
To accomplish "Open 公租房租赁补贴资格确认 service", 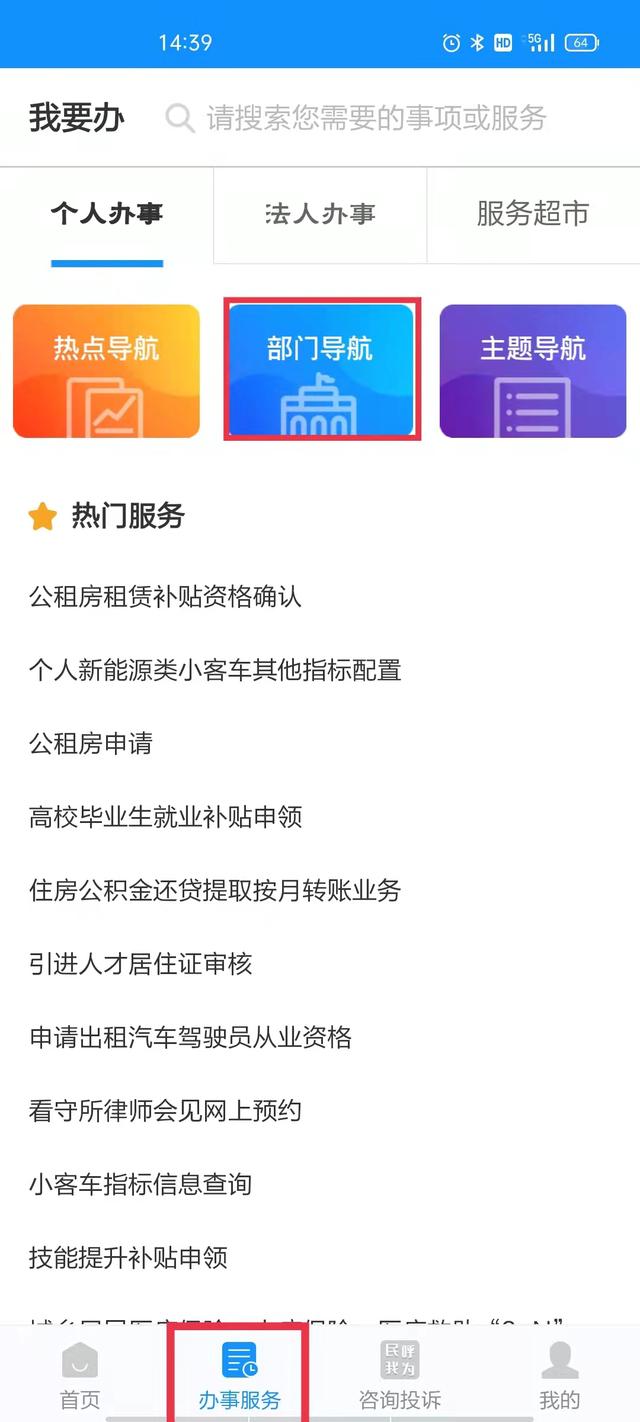I will (165, 597).
